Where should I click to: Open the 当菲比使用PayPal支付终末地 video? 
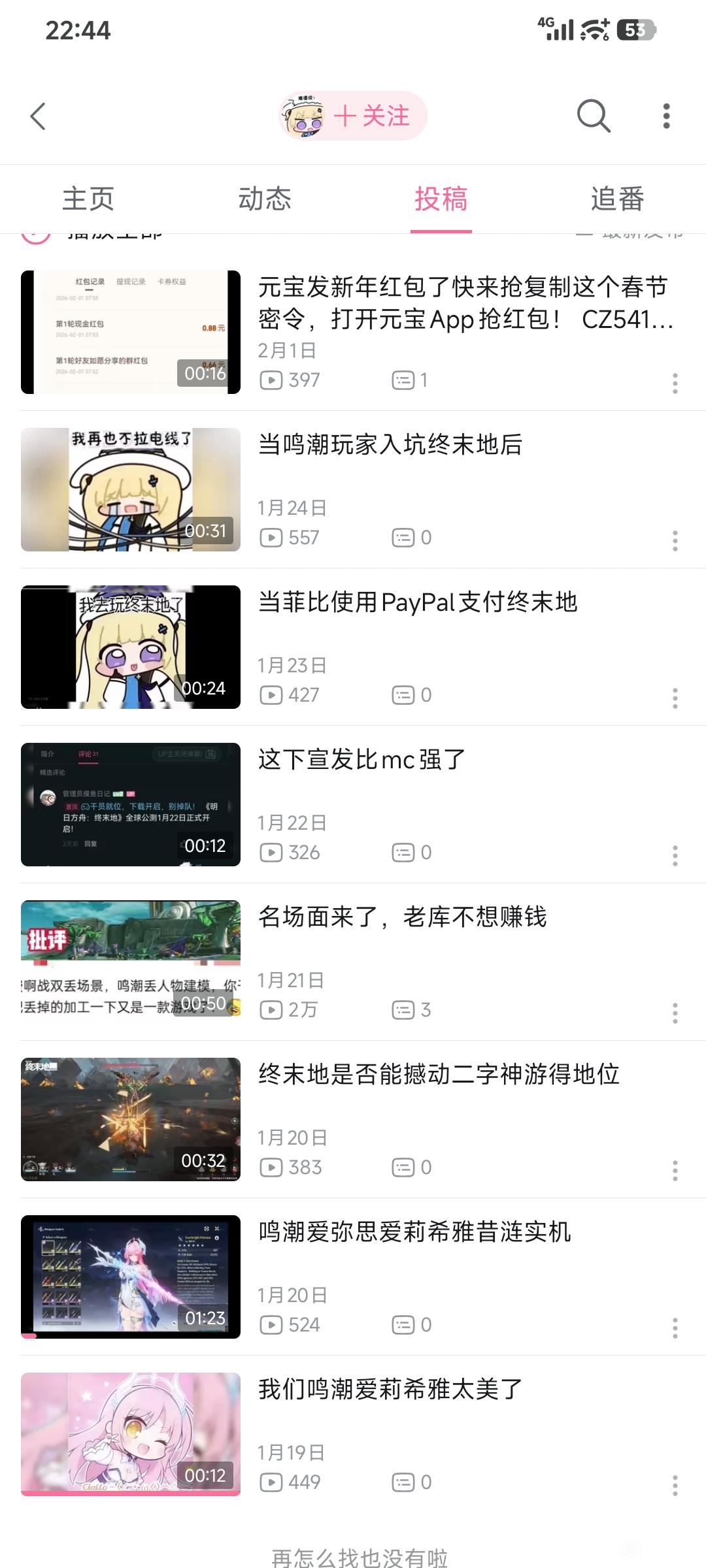[353, 647]
